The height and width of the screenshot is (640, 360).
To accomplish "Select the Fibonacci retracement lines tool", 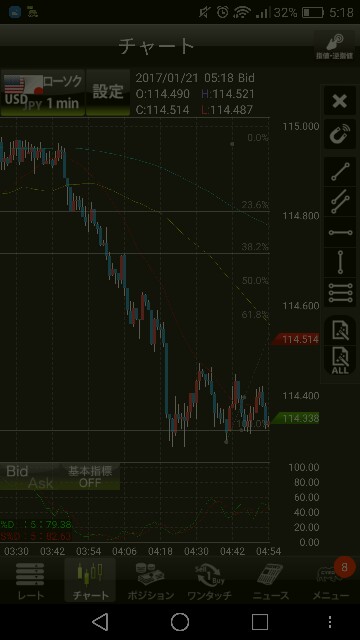I will tap(340, 293).
